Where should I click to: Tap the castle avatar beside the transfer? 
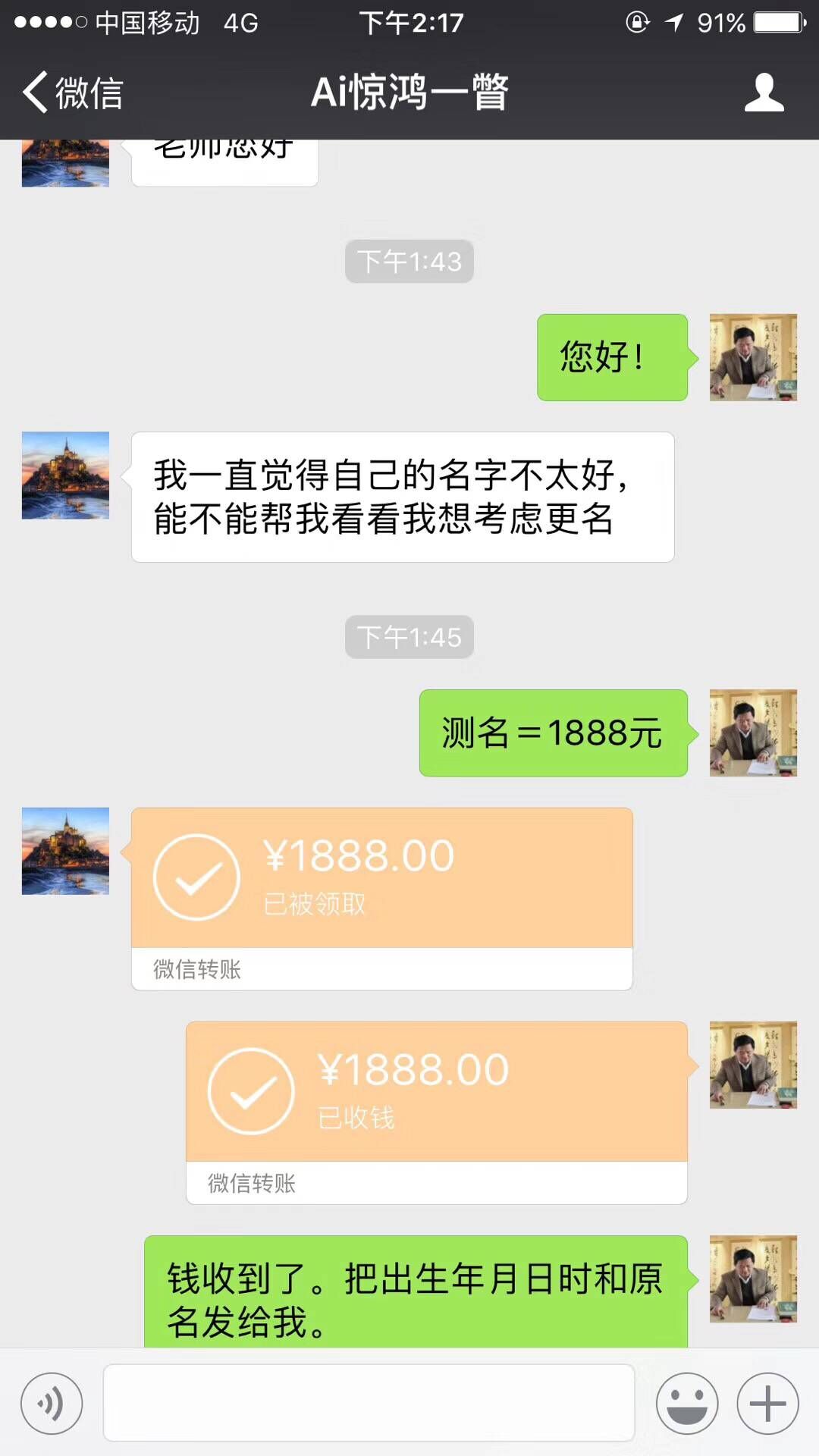65,851
